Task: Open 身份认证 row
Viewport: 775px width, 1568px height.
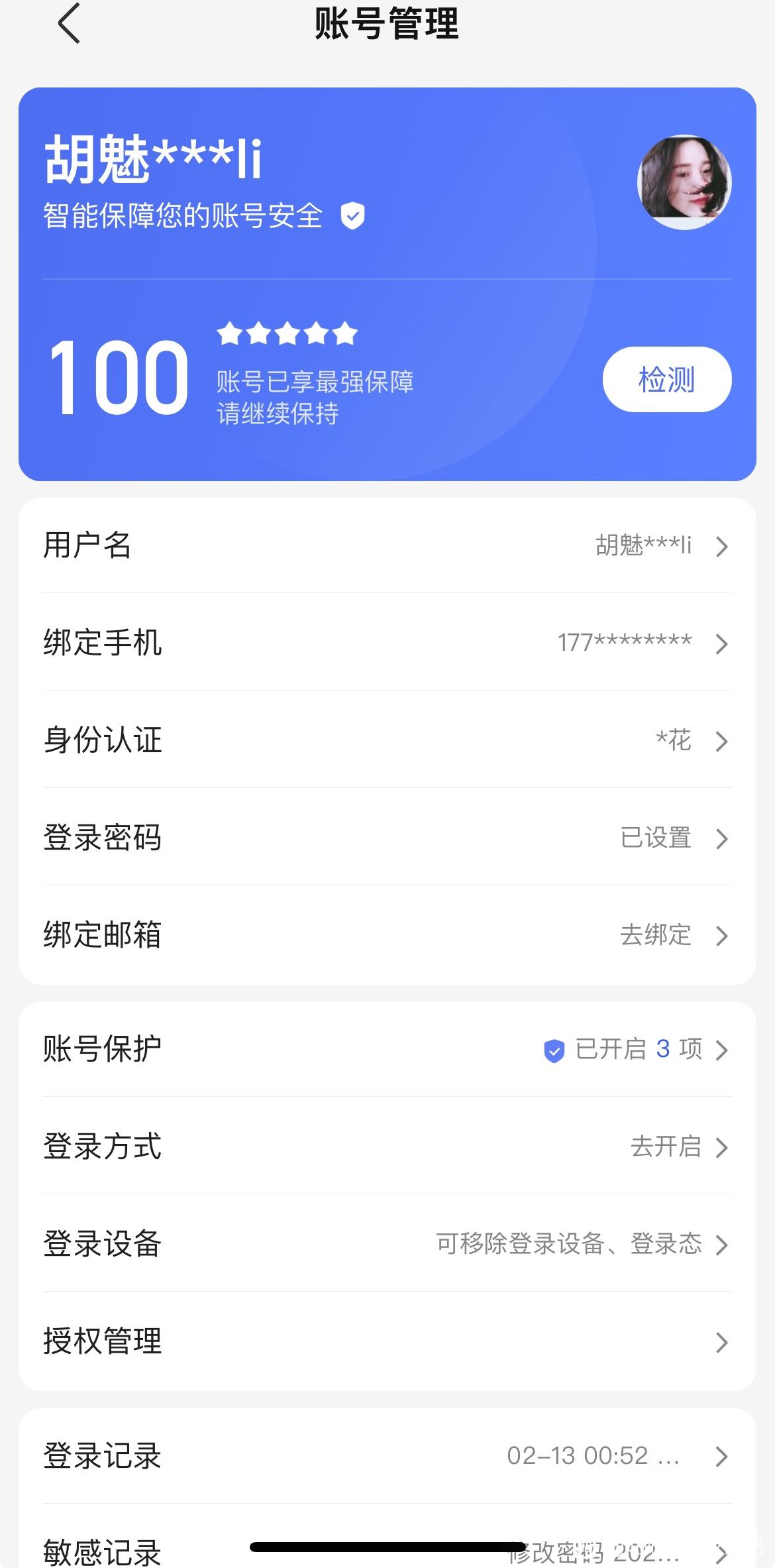Action: tap(387, 740)
